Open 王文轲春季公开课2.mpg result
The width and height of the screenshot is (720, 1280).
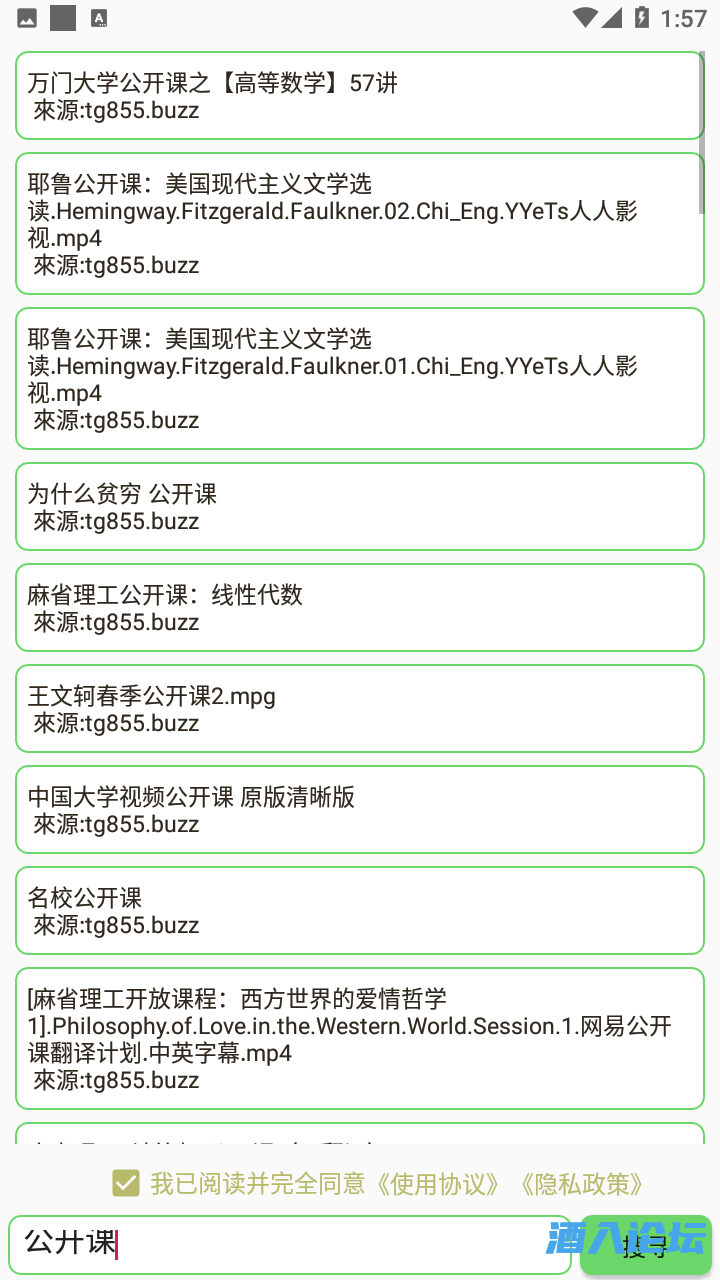(x=359, y=709)
